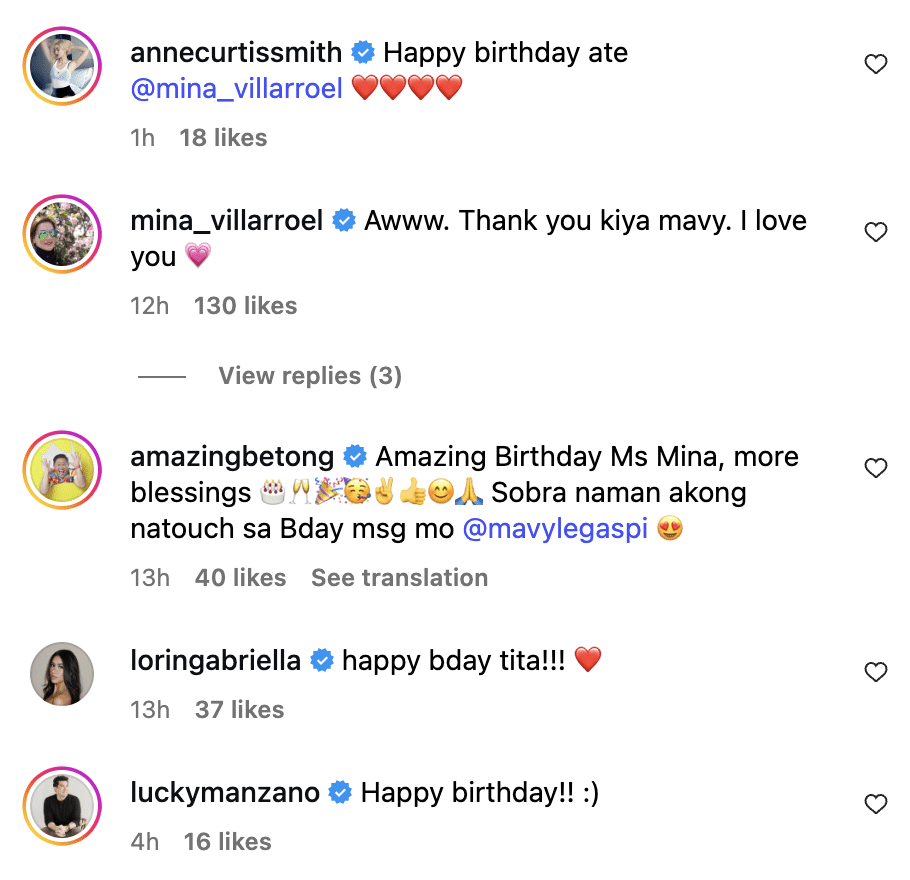Open the @mavylegaspi mention link
Image resolution: width=910 pixels, height=880 pixels.
tap(555, 529)
